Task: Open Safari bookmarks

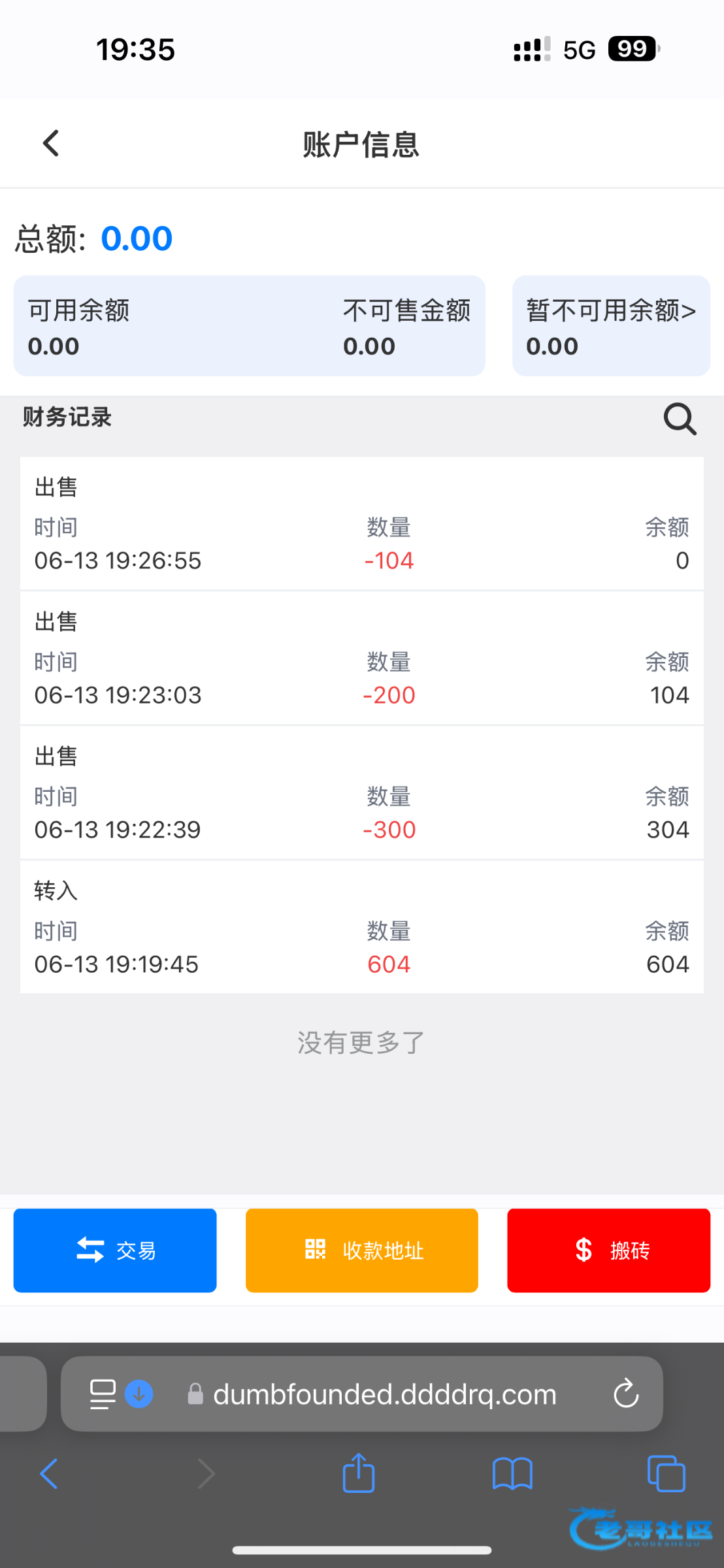Action: point(512,1475)
